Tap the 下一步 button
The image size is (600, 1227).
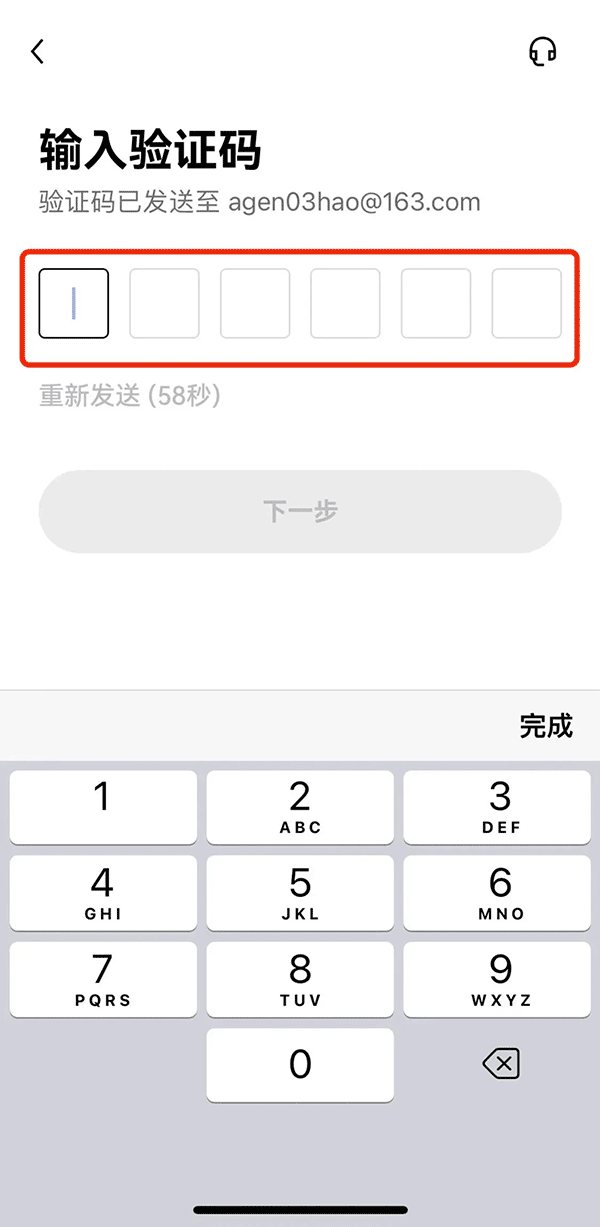pyautogui.click(x=300, y=511)
